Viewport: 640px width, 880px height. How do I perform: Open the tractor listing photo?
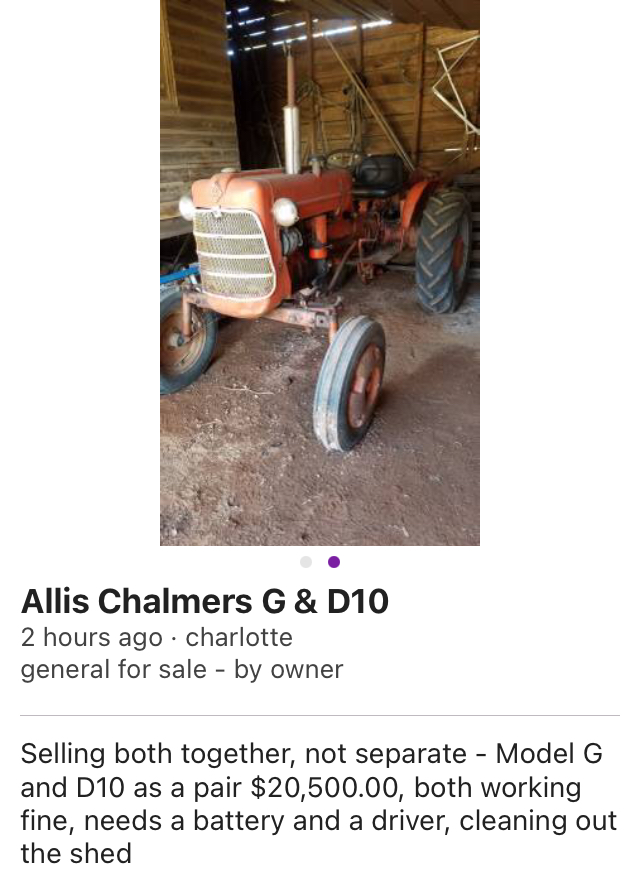320,272
